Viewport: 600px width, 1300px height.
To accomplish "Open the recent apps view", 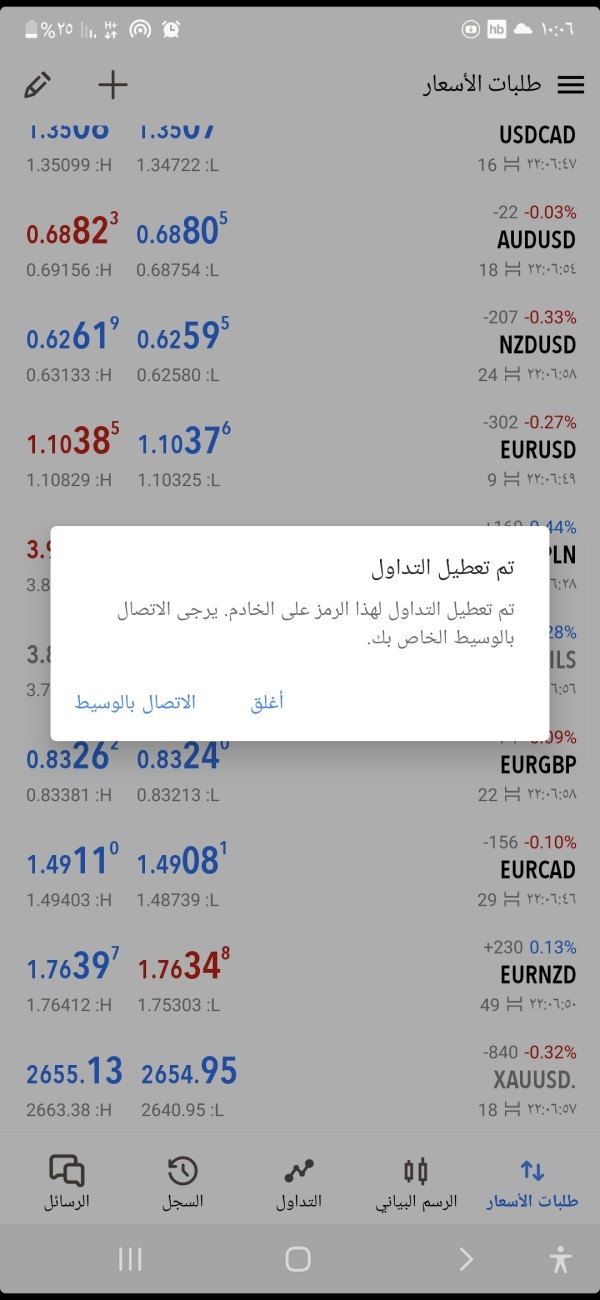I will point(130,1259).
